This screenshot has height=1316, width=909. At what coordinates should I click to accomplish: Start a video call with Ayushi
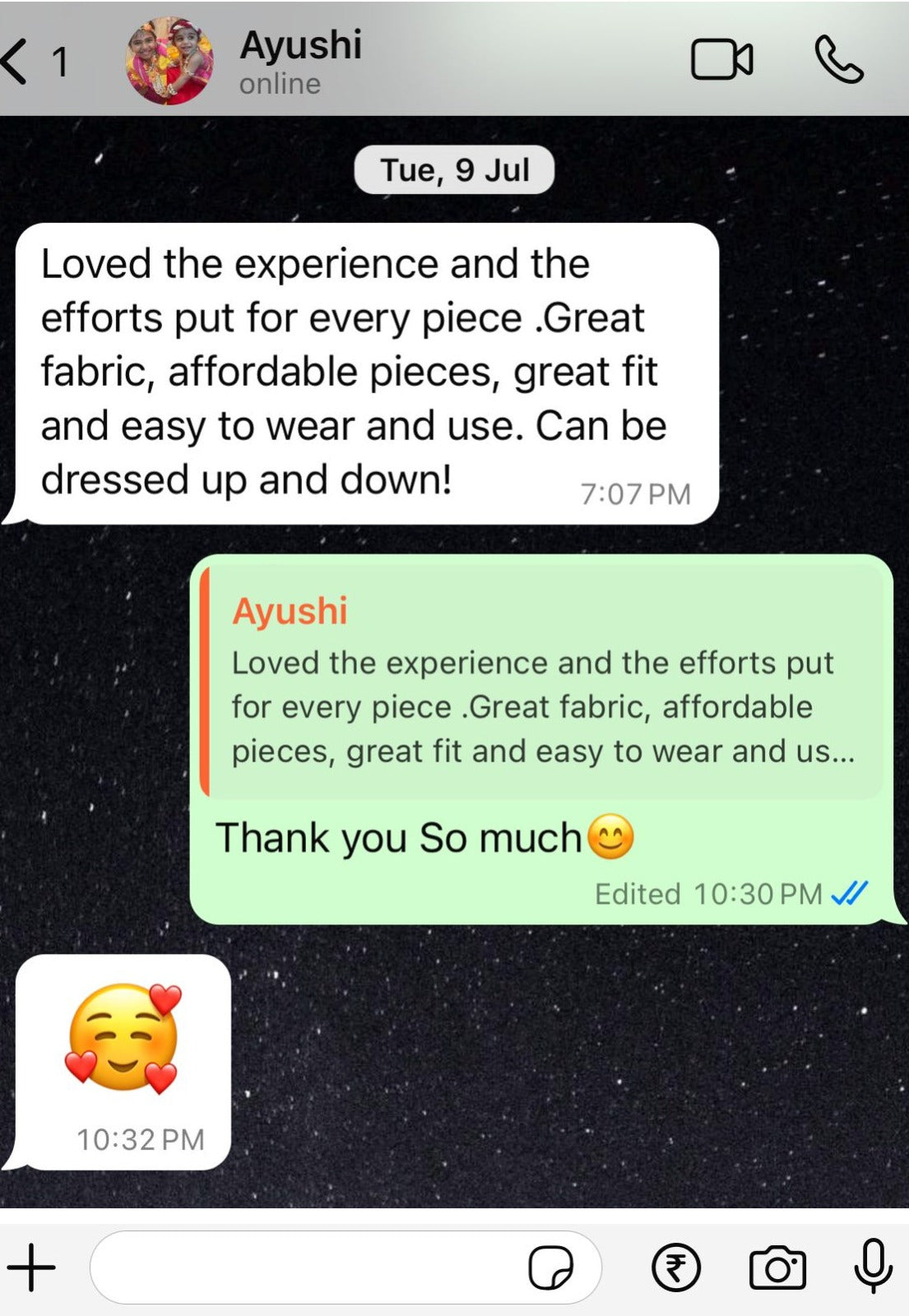point(721,60)
